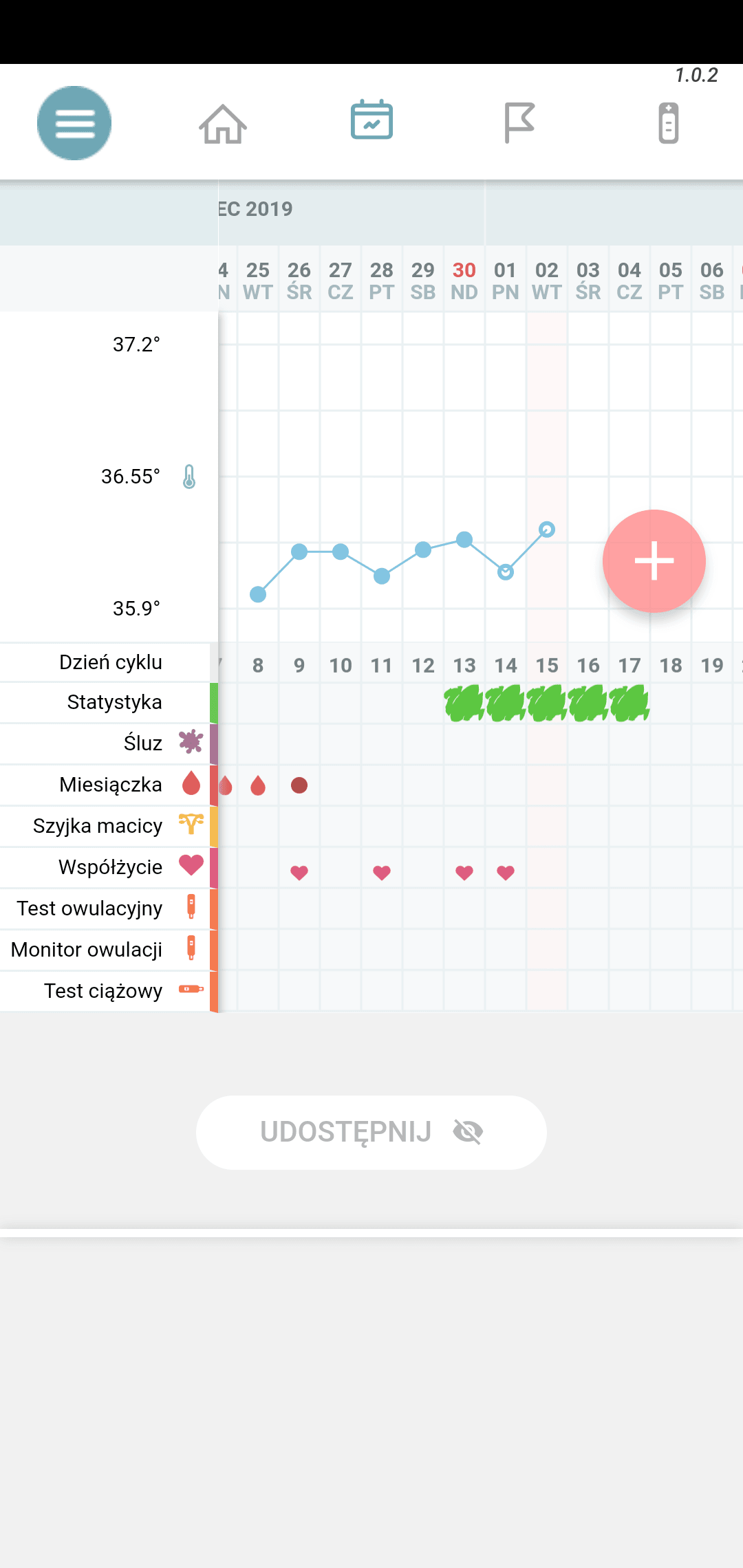Open the Szyjka macicy row

click(110, 826)
